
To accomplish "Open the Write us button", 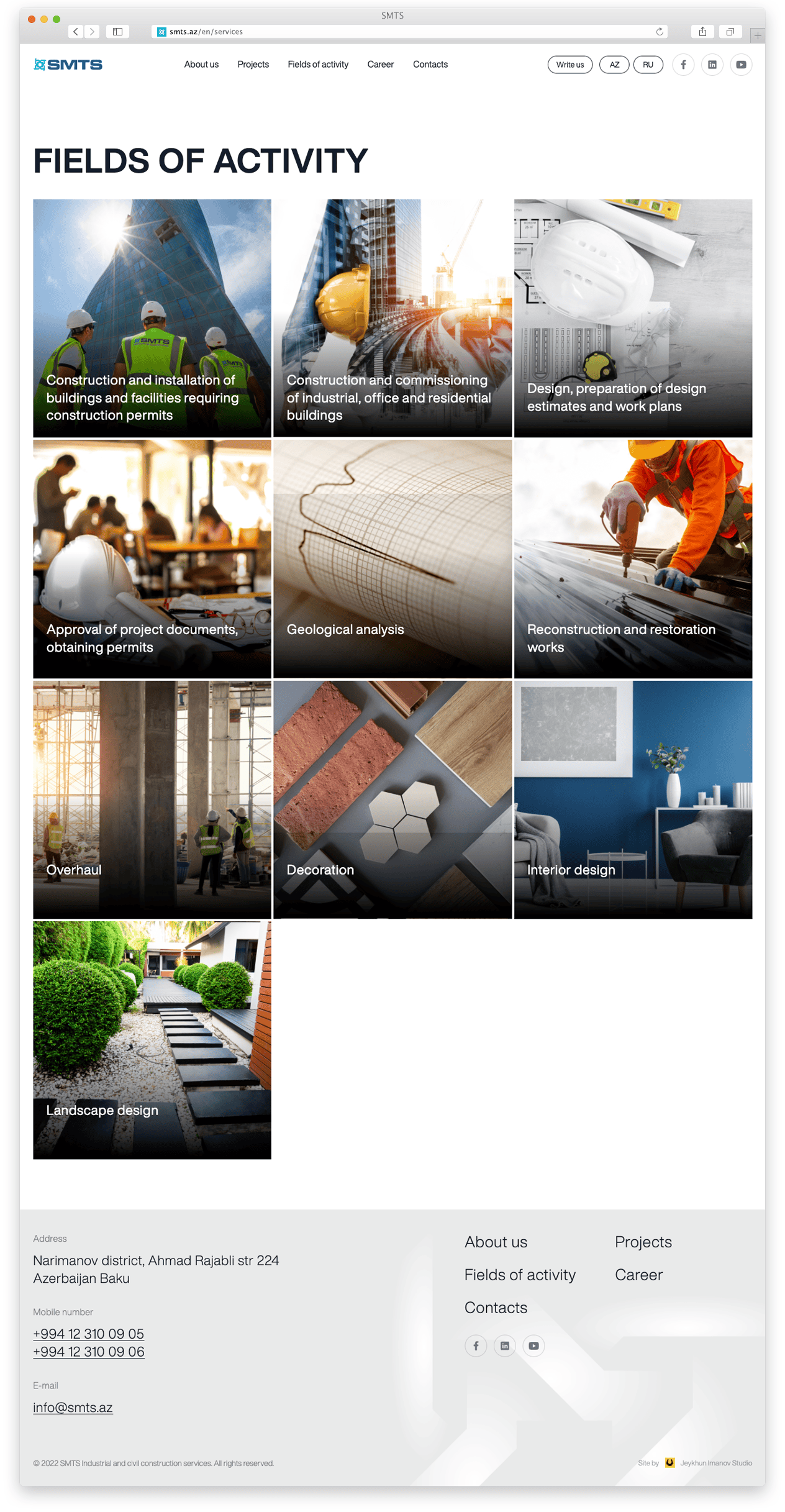I will pos(569,65).
